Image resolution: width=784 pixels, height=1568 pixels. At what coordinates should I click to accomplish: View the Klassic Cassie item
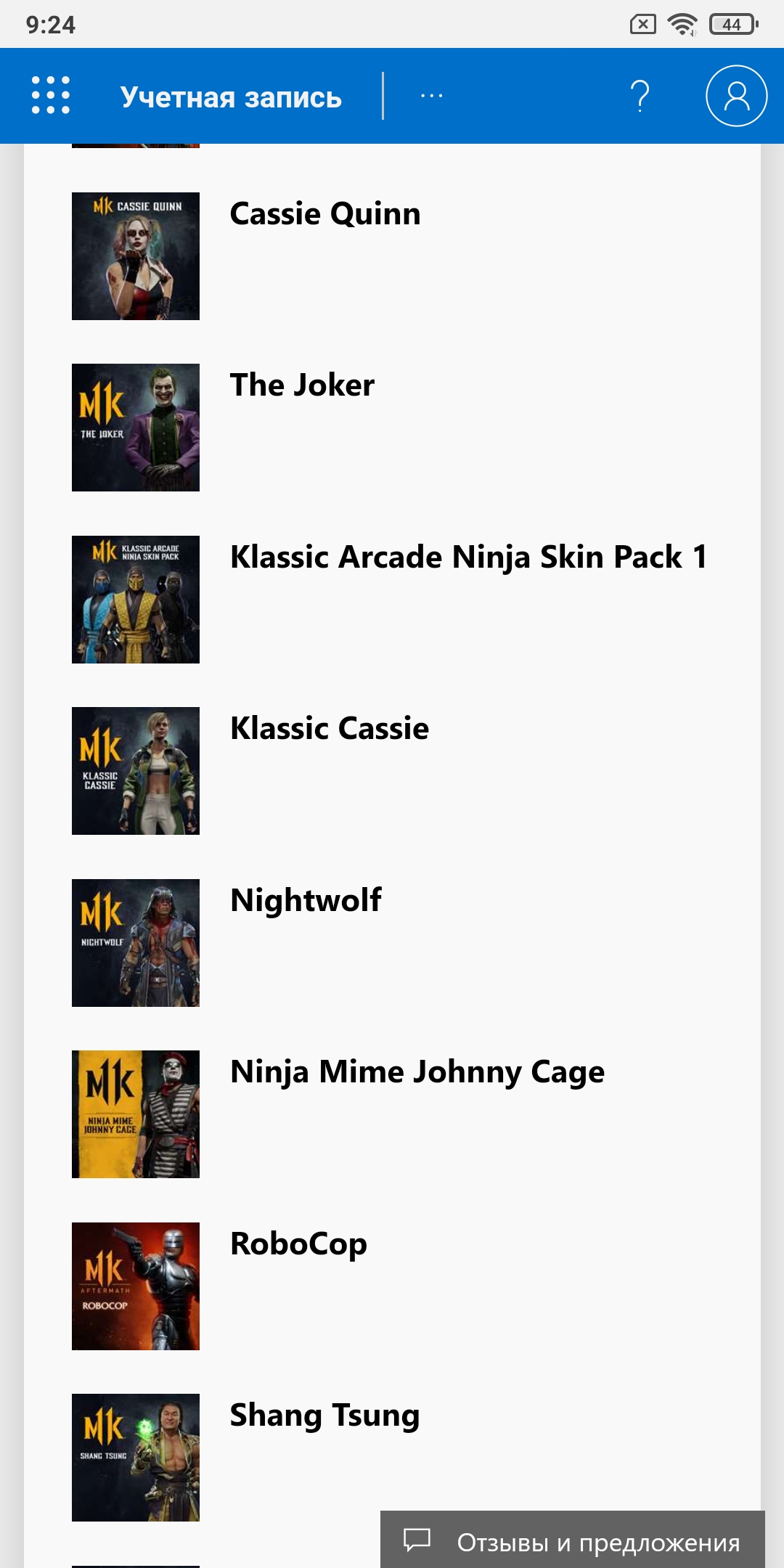[x=329, y=729]
